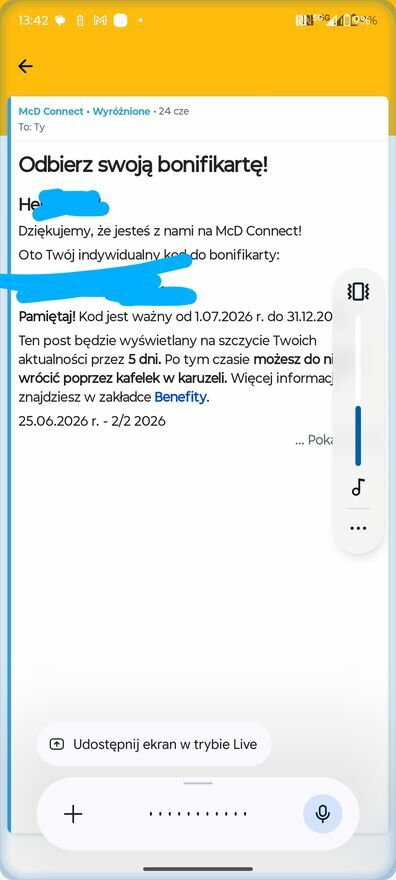Open the plus attachment button
396x880 pixels.
73,814
